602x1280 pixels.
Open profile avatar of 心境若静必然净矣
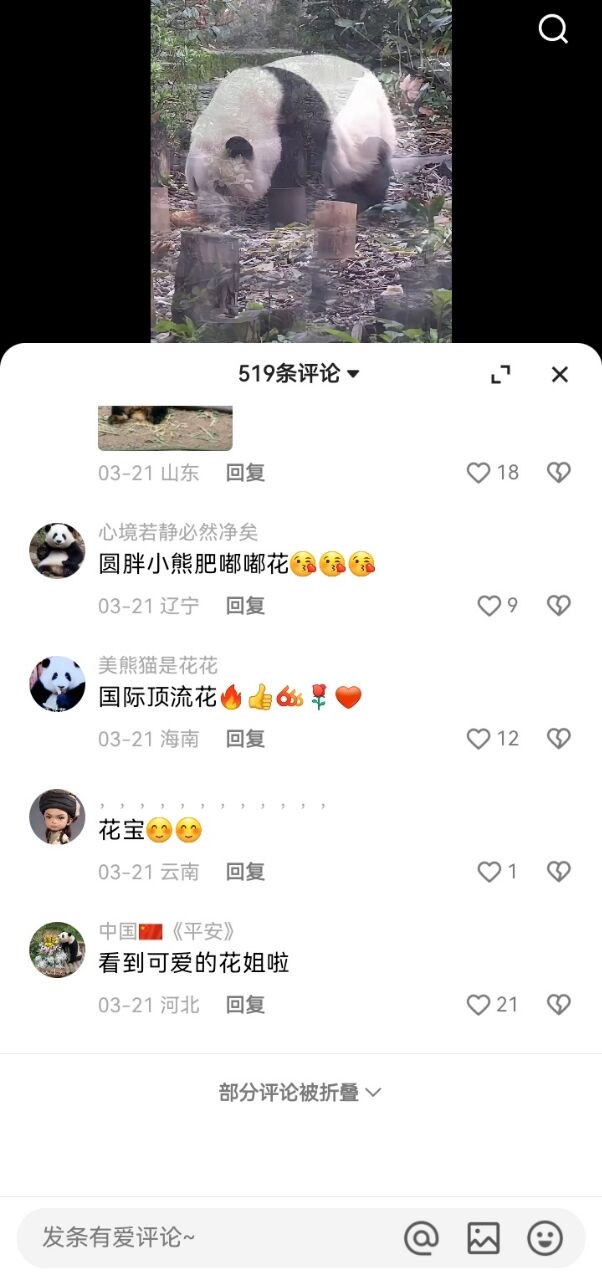[57, 550]
